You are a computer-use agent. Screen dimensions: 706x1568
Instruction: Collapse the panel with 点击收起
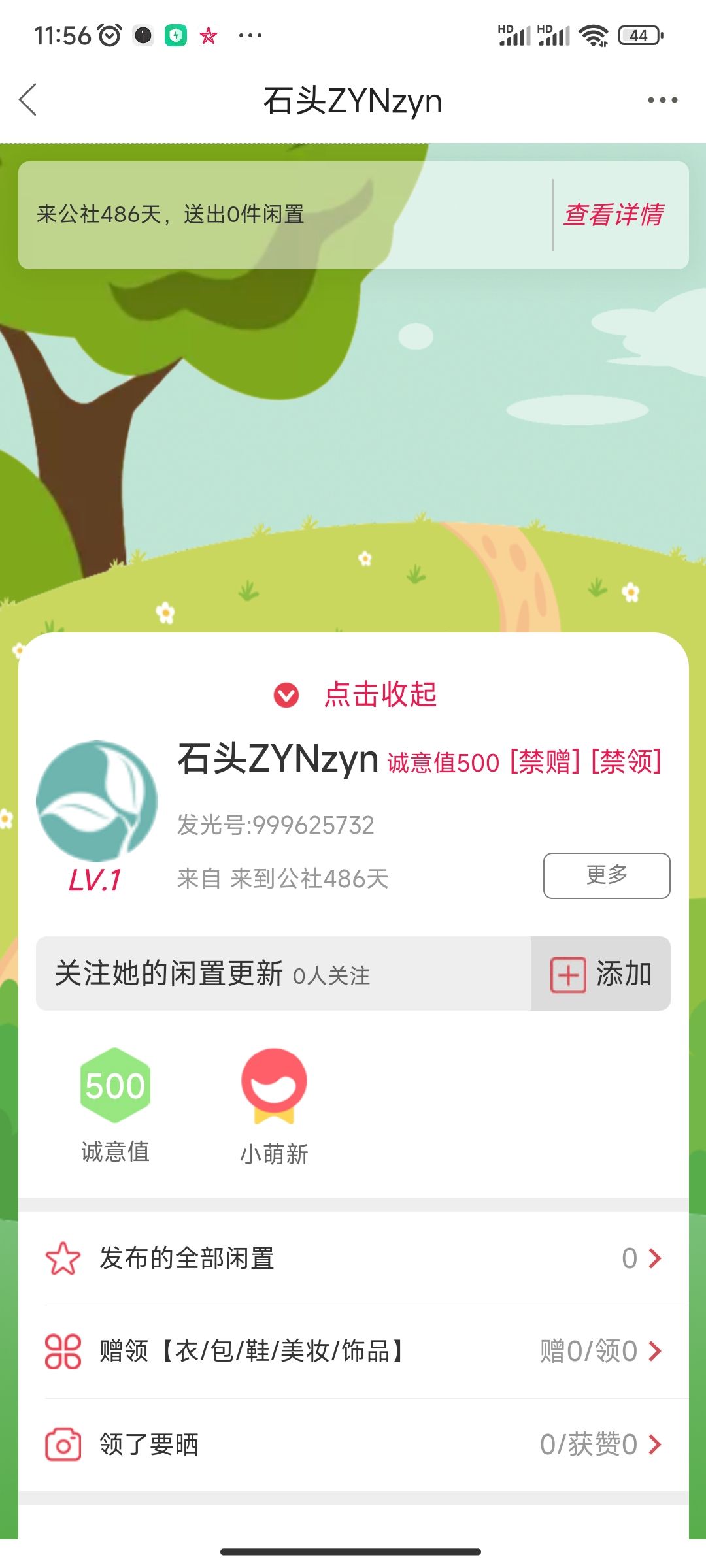pos(354,694)
